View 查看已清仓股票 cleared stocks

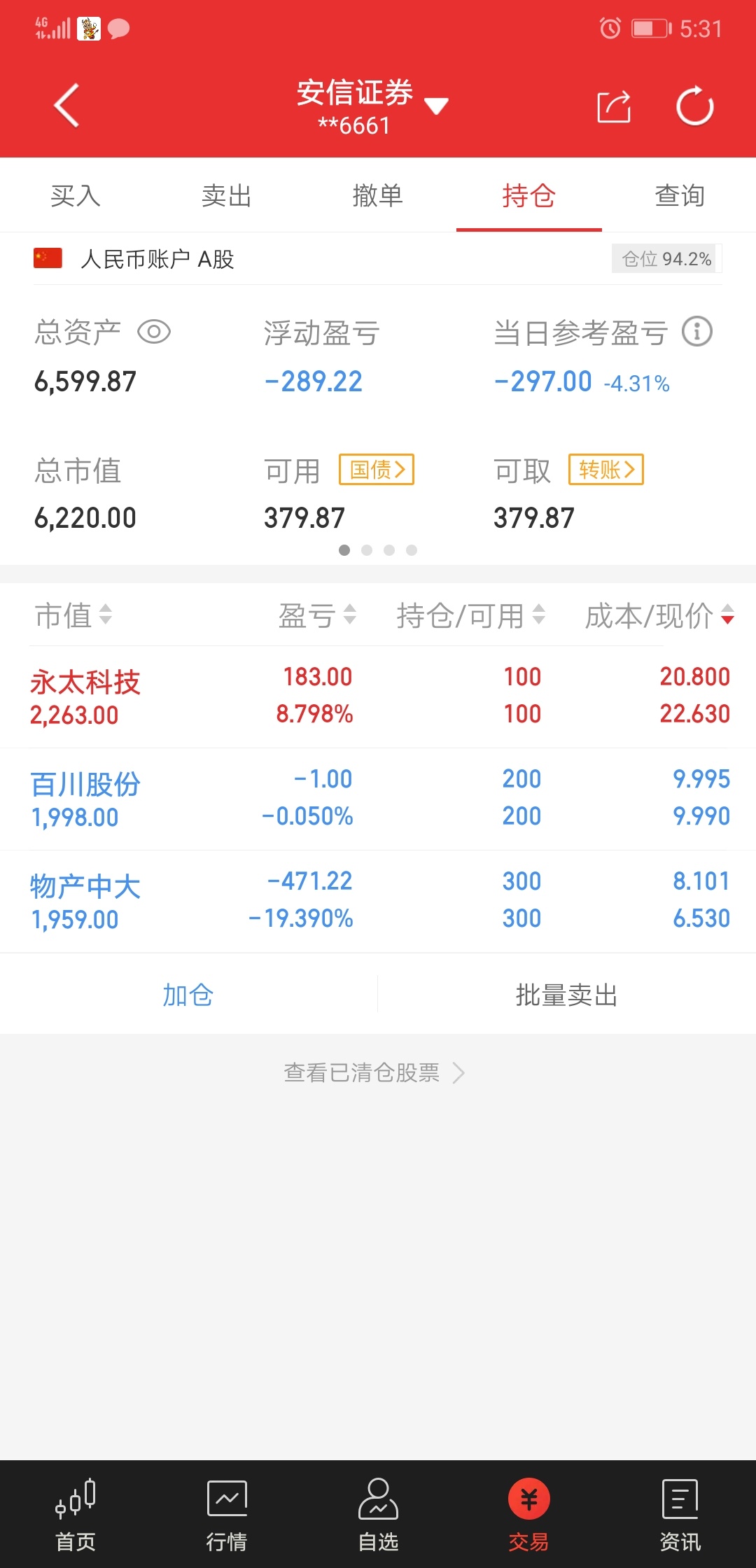coord(374,1072)
